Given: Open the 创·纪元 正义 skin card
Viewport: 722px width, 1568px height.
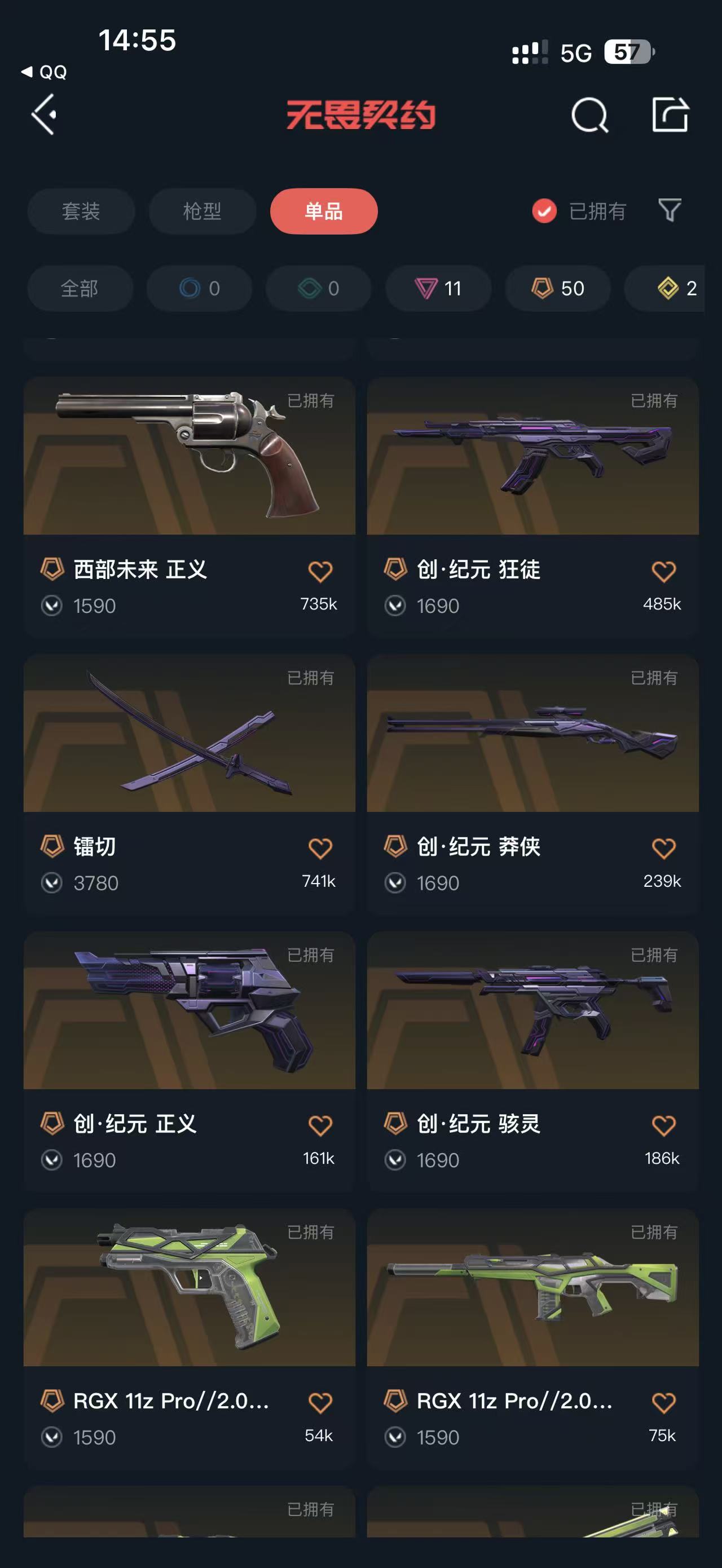Looking at the screenshot, I should click(189, 1010).
